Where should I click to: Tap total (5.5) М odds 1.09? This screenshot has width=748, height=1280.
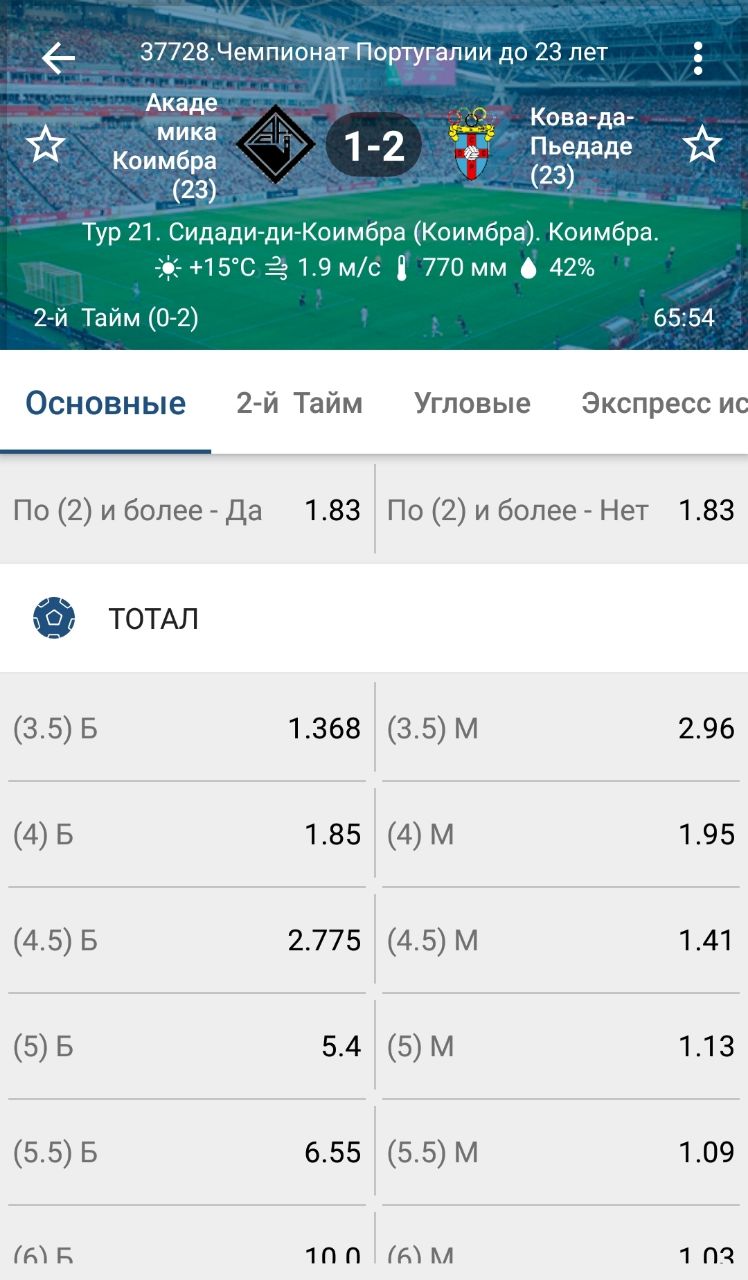(561, 1152)
